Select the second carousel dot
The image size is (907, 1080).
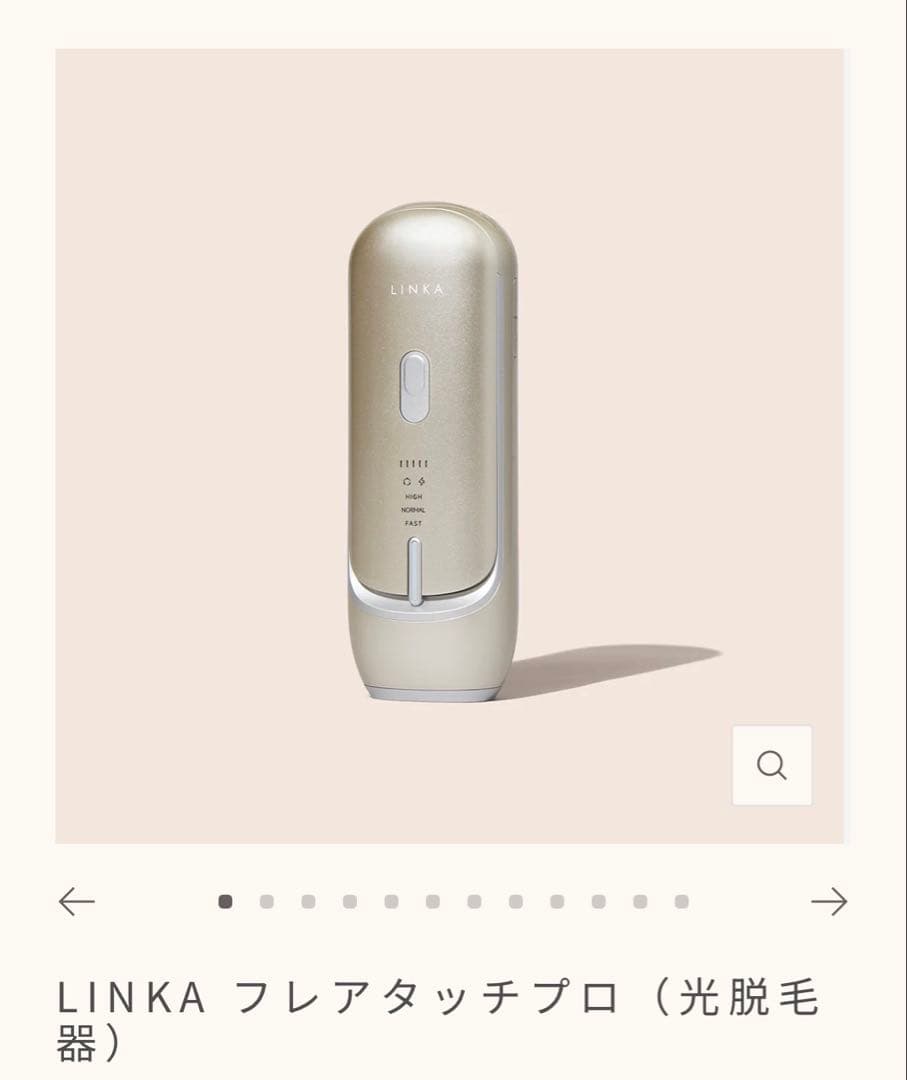click(264, 902)
